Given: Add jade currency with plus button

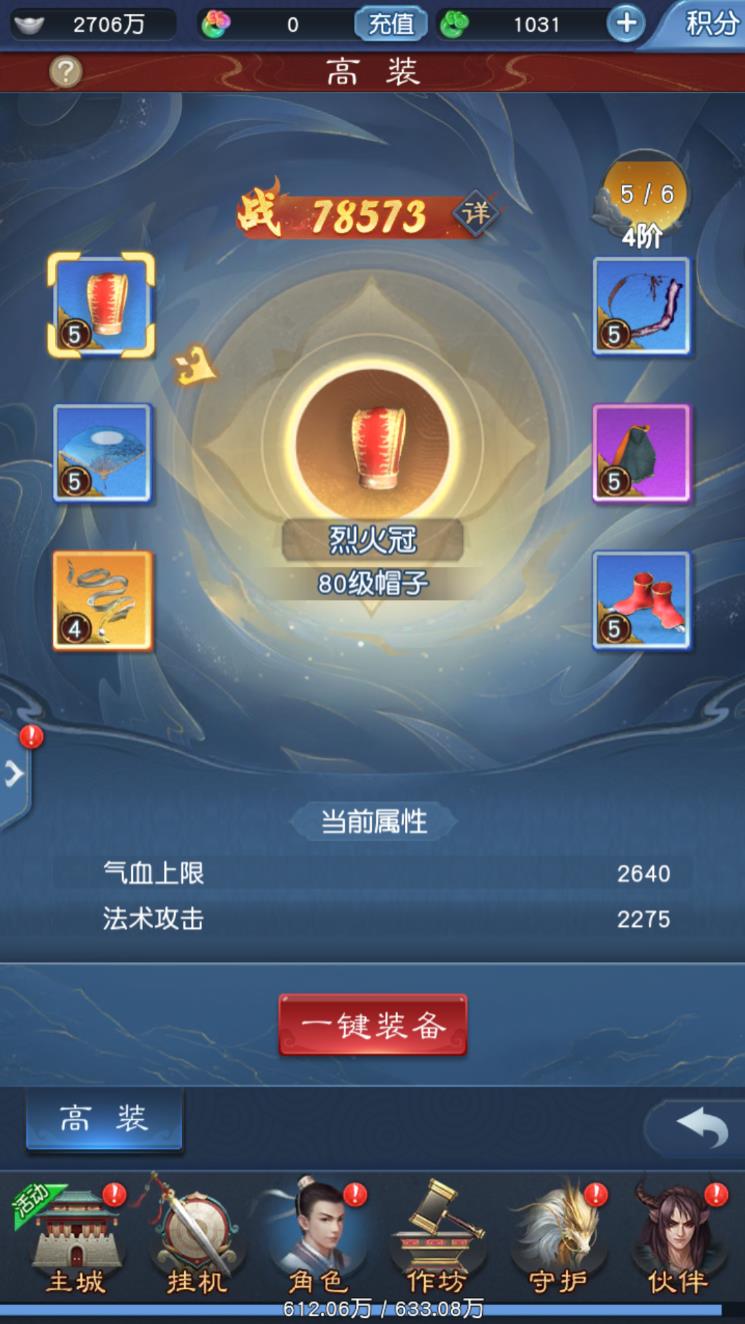Looking at the screenshot, I should point(626,23).
